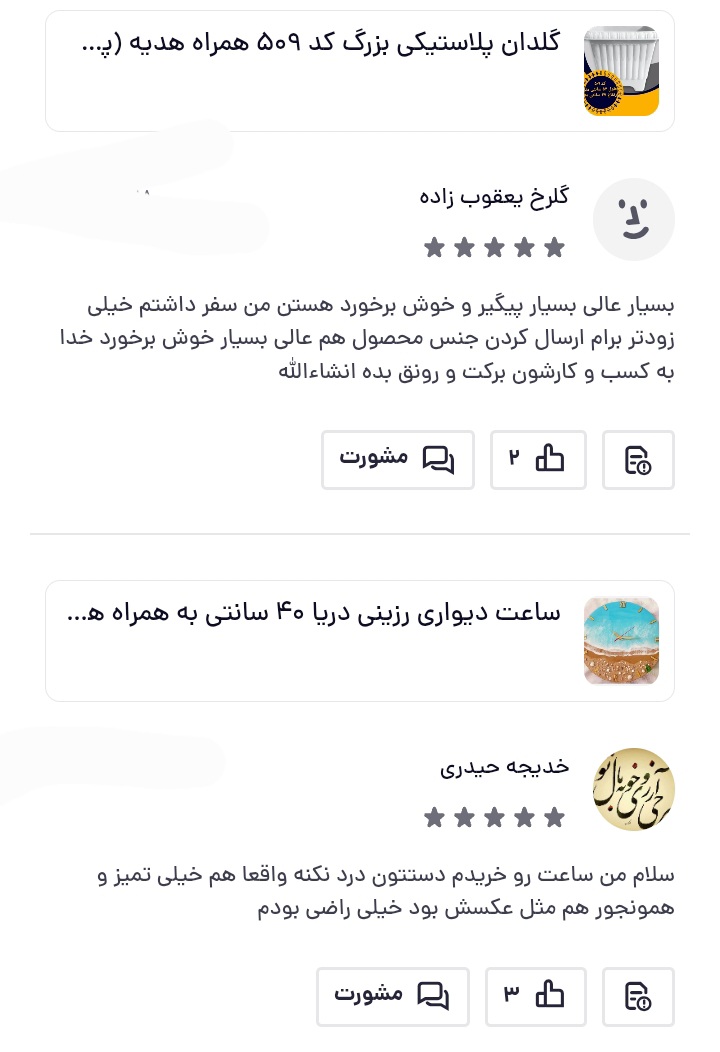720x1052 pixels.
Task: Click the chat bubble icon next to مشورت
Action: point(436,460)
